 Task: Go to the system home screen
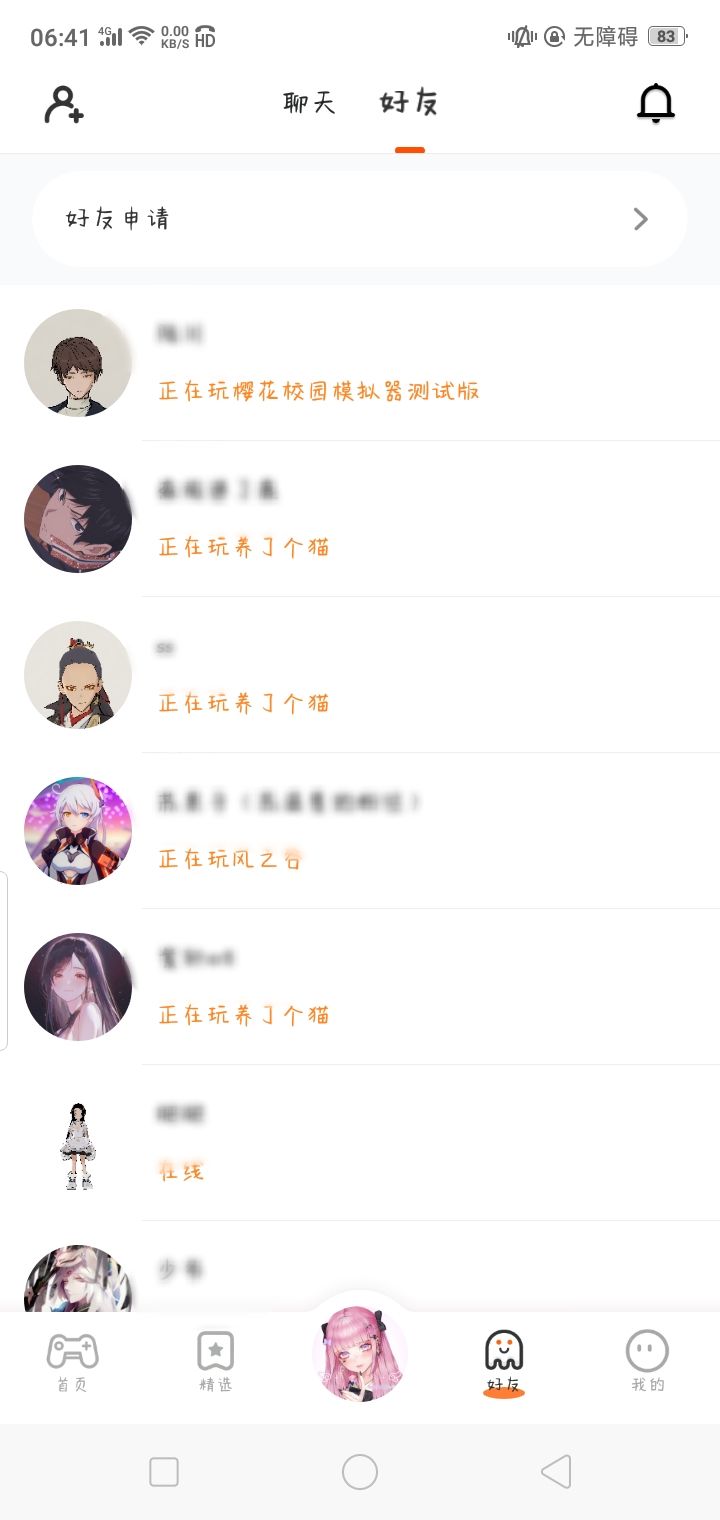(360, 1472)
